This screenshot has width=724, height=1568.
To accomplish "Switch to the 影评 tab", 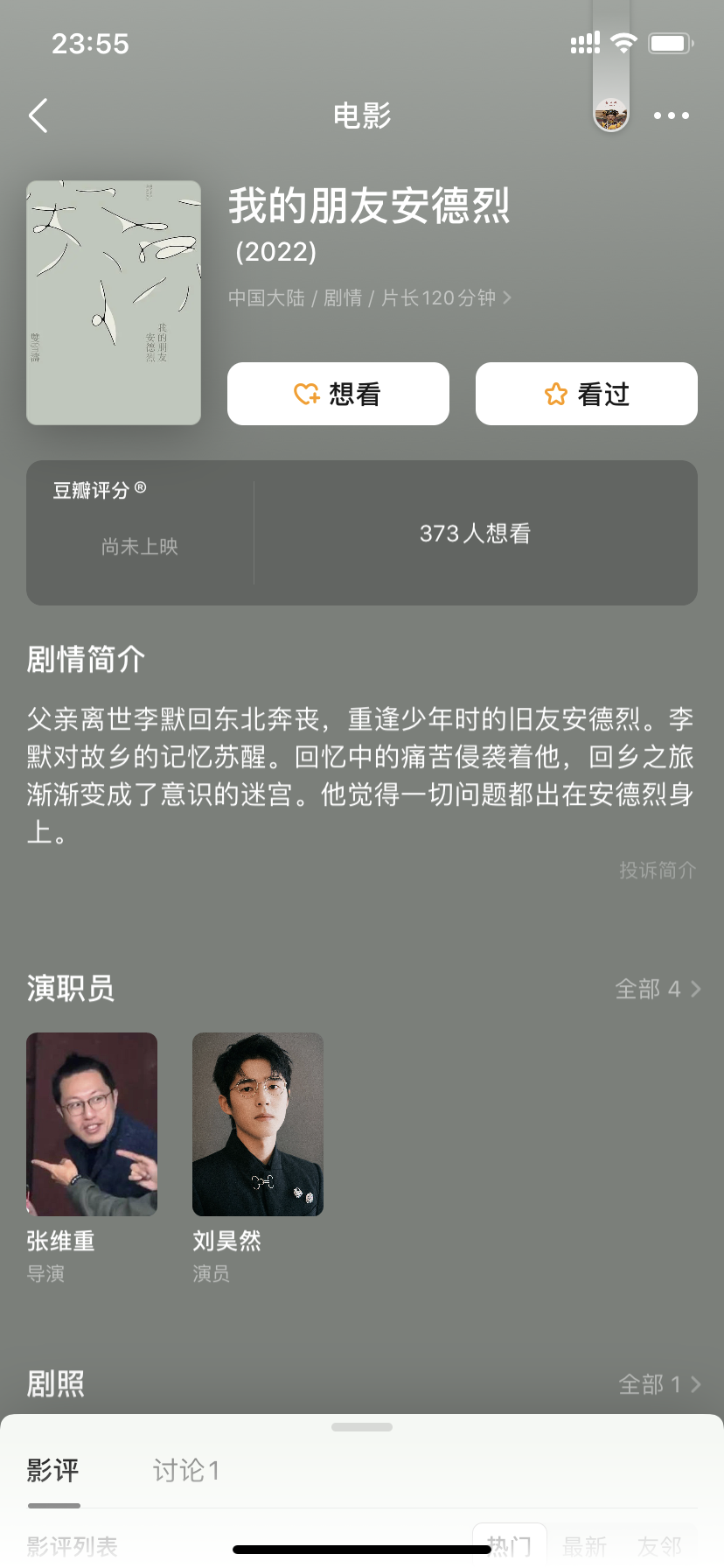I will coord(53,1471).
